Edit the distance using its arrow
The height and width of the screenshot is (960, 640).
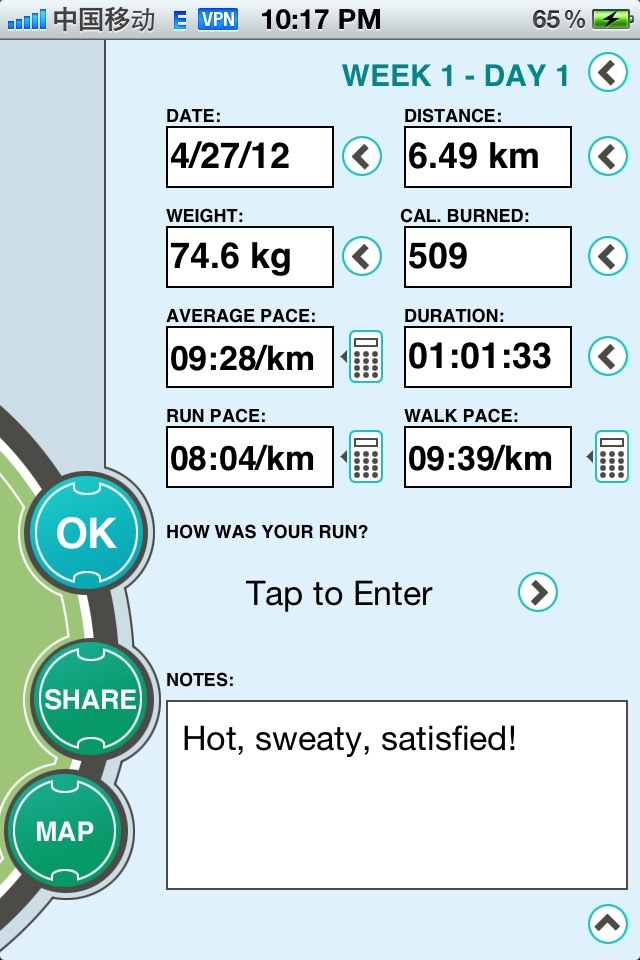tap(607, 156)
